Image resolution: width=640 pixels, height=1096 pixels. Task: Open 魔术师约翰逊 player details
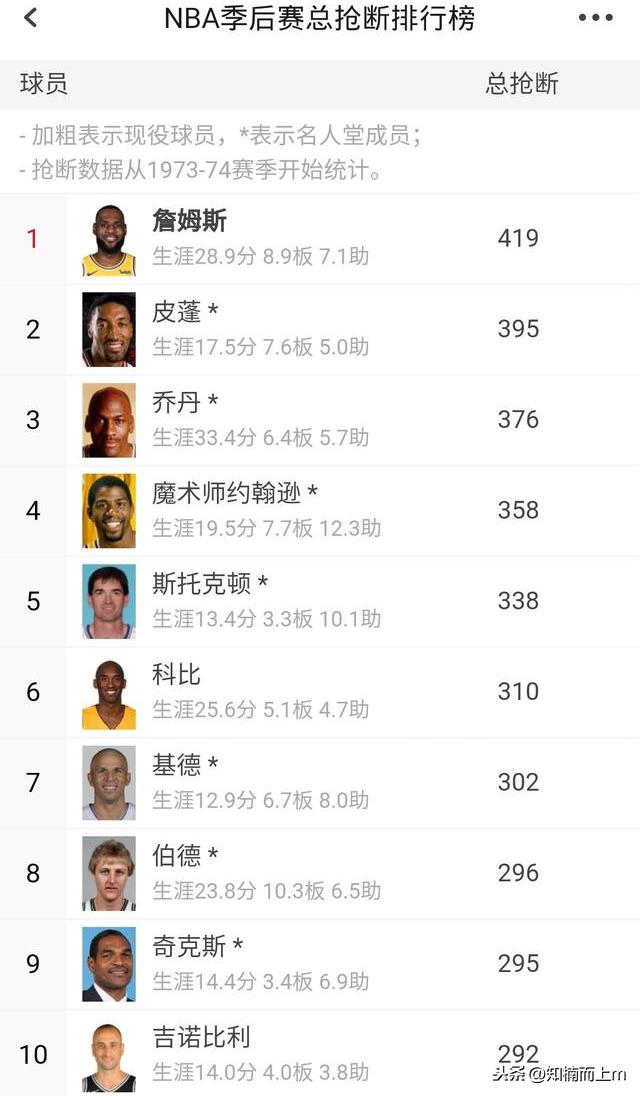tap(320, 511)
